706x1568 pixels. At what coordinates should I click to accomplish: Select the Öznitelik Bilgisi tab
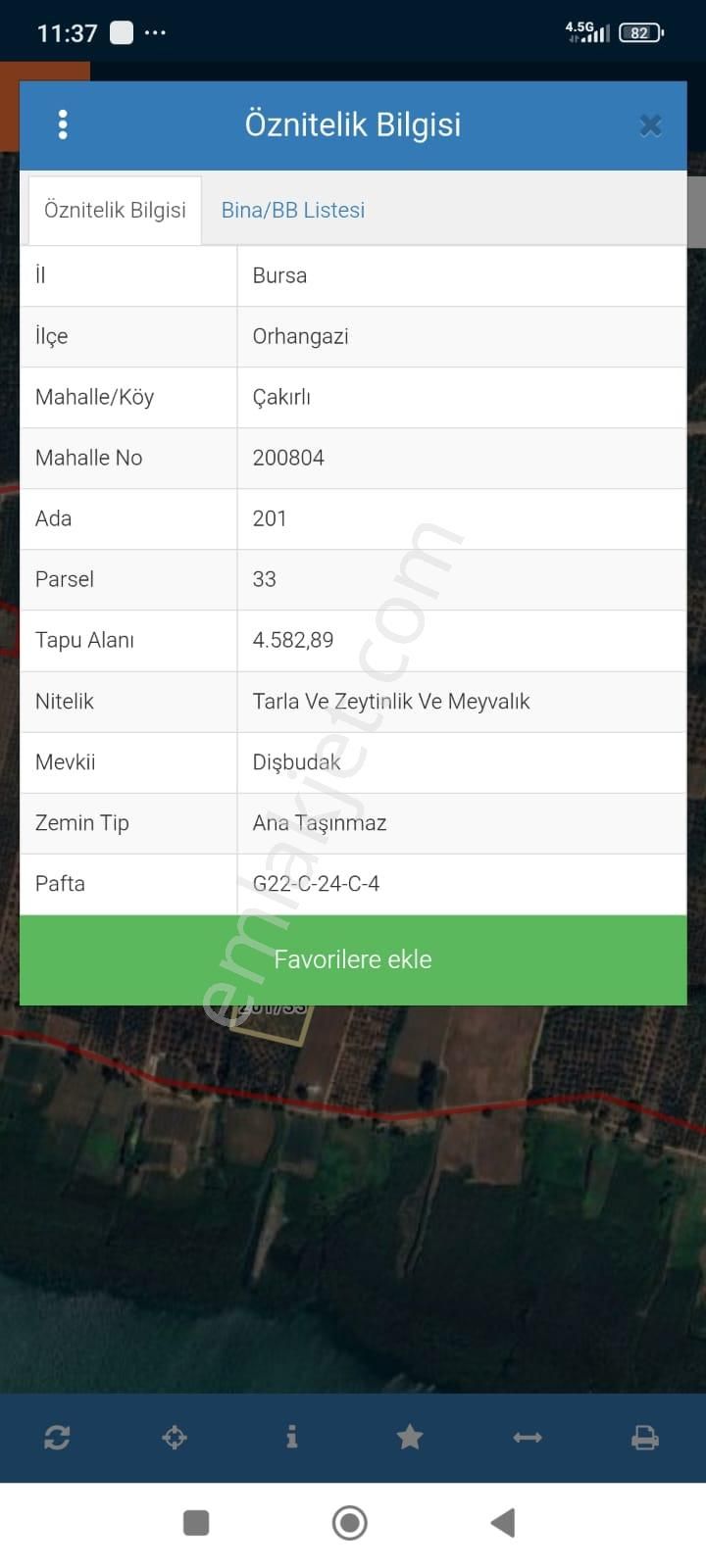[114, 210]
